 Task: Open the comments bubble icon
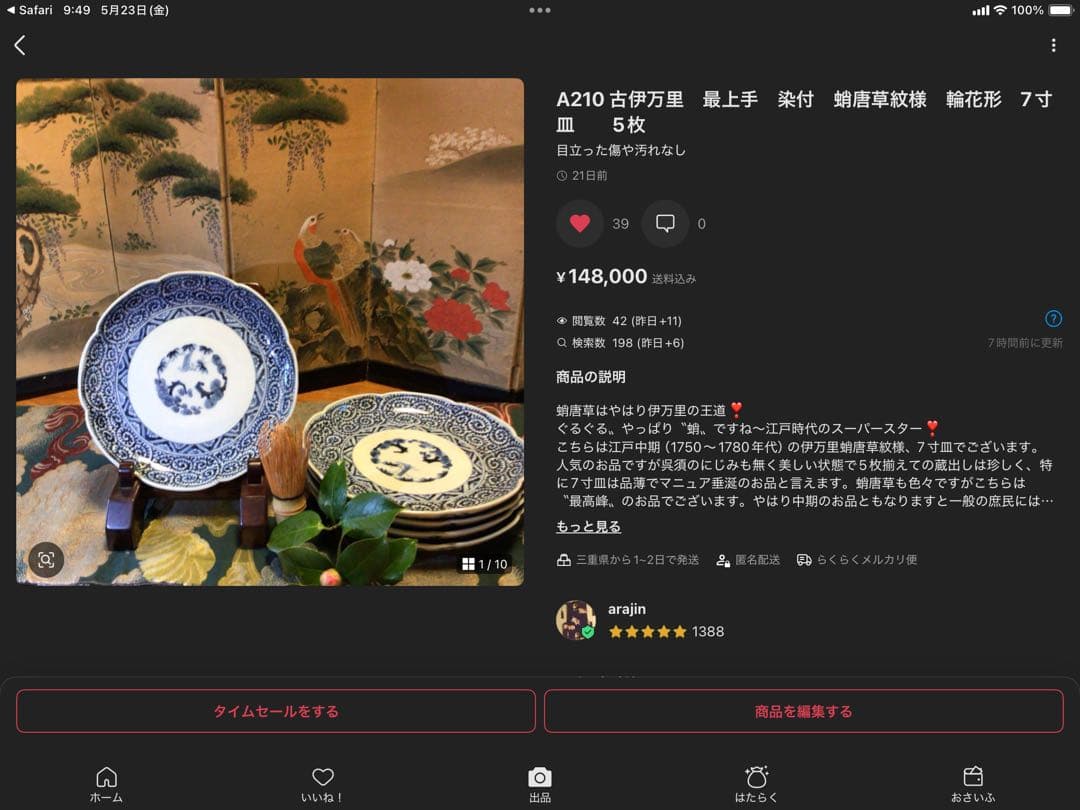(x=665, y=224)
